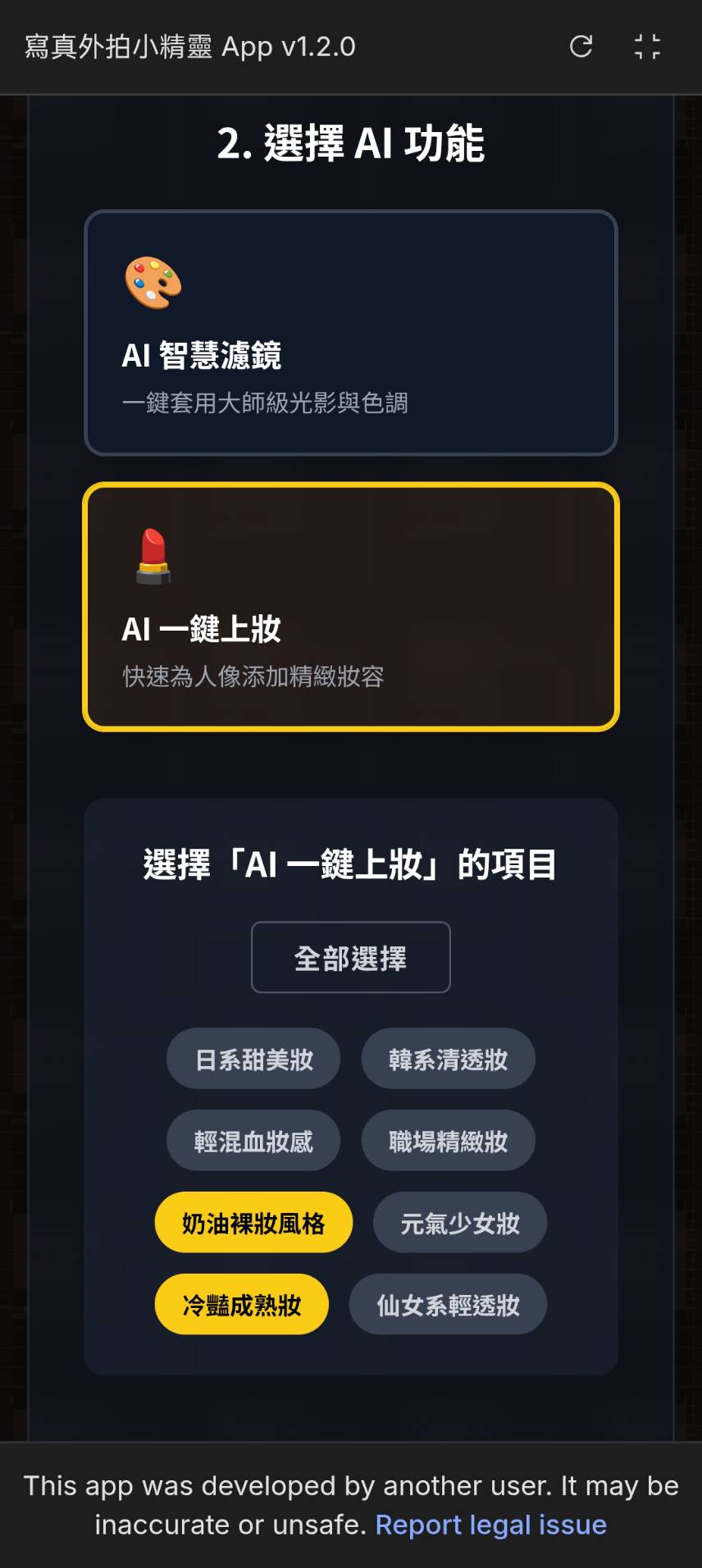Pick the 韓系清透妝 chip
Viewport: 702px width, 1568px height.
click(x=448, y=1059)
